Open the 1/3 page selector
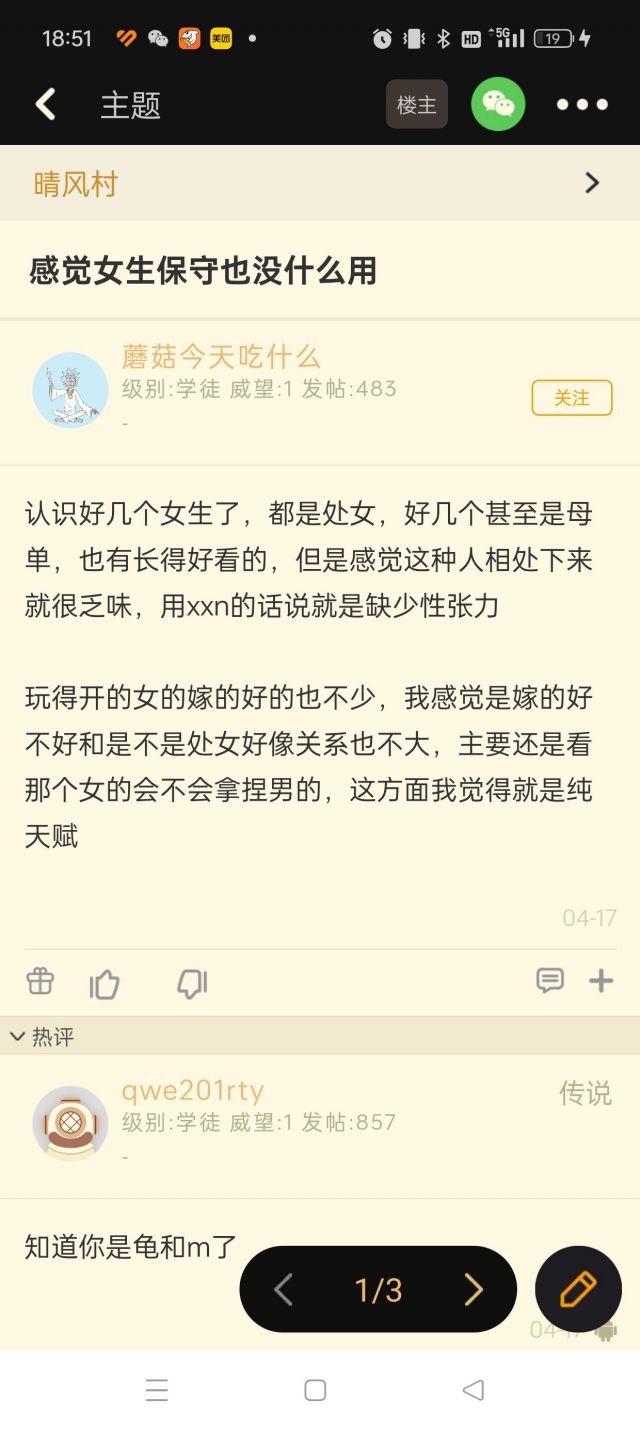This screenshot has width=640, height=1430. tap(378, 1290)
